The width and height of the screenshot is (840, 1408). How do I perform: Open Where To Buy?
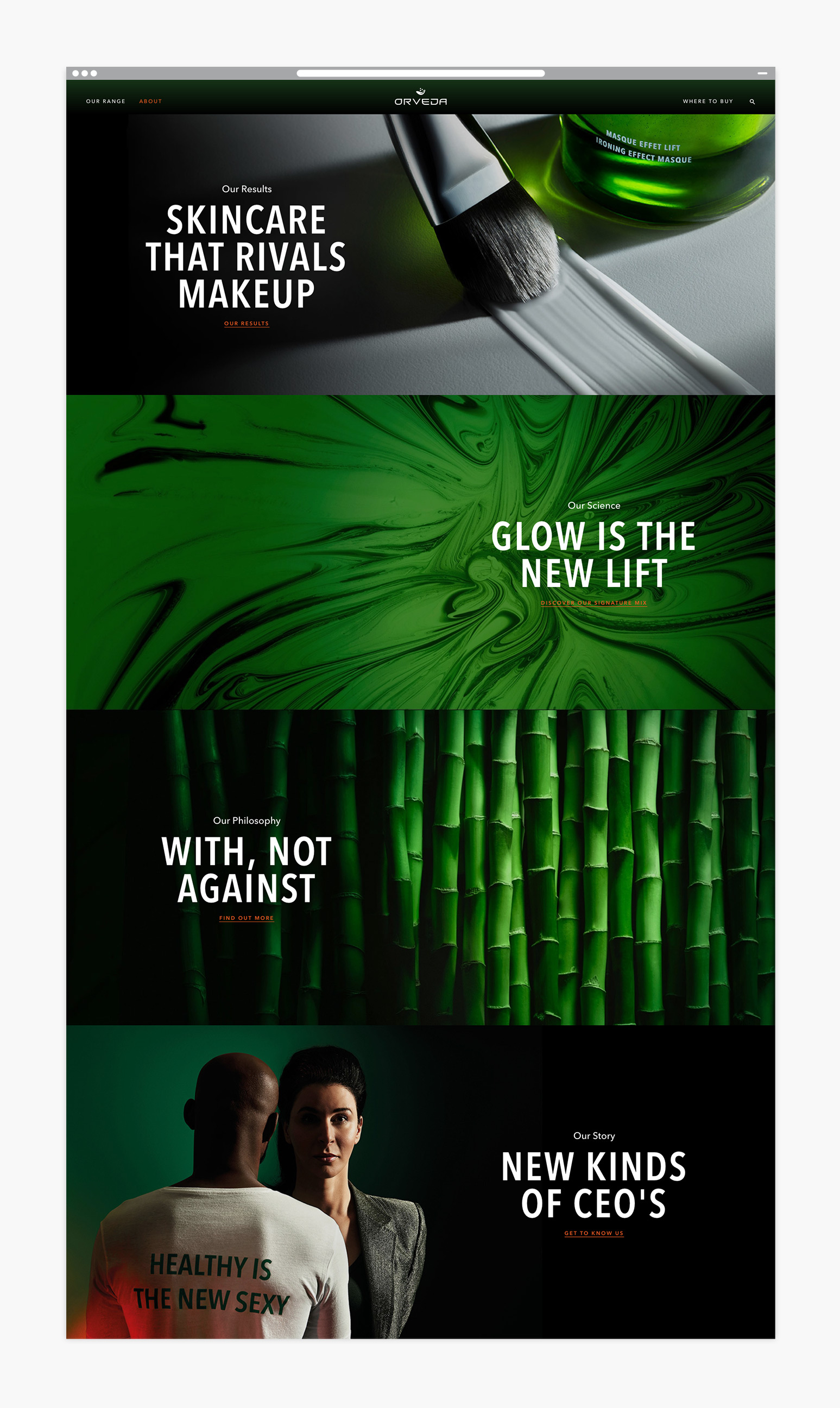point(708,102)
